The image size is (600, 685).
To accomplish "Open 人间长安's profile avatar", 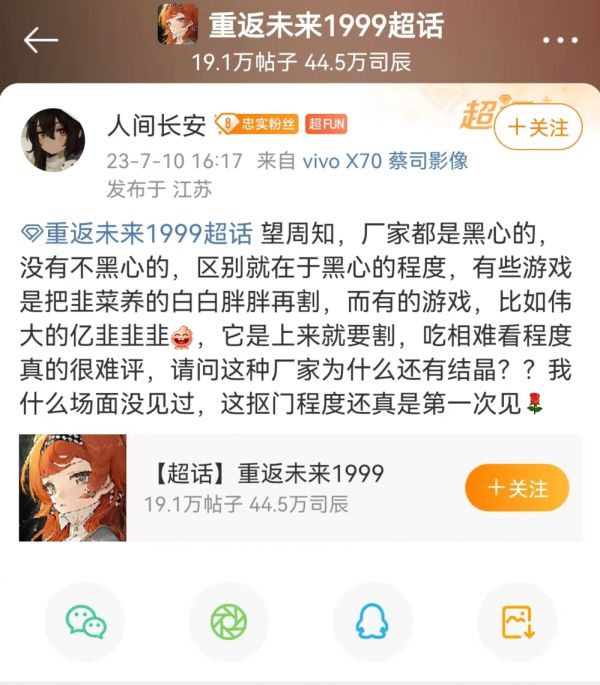I will tap(53, 139).
